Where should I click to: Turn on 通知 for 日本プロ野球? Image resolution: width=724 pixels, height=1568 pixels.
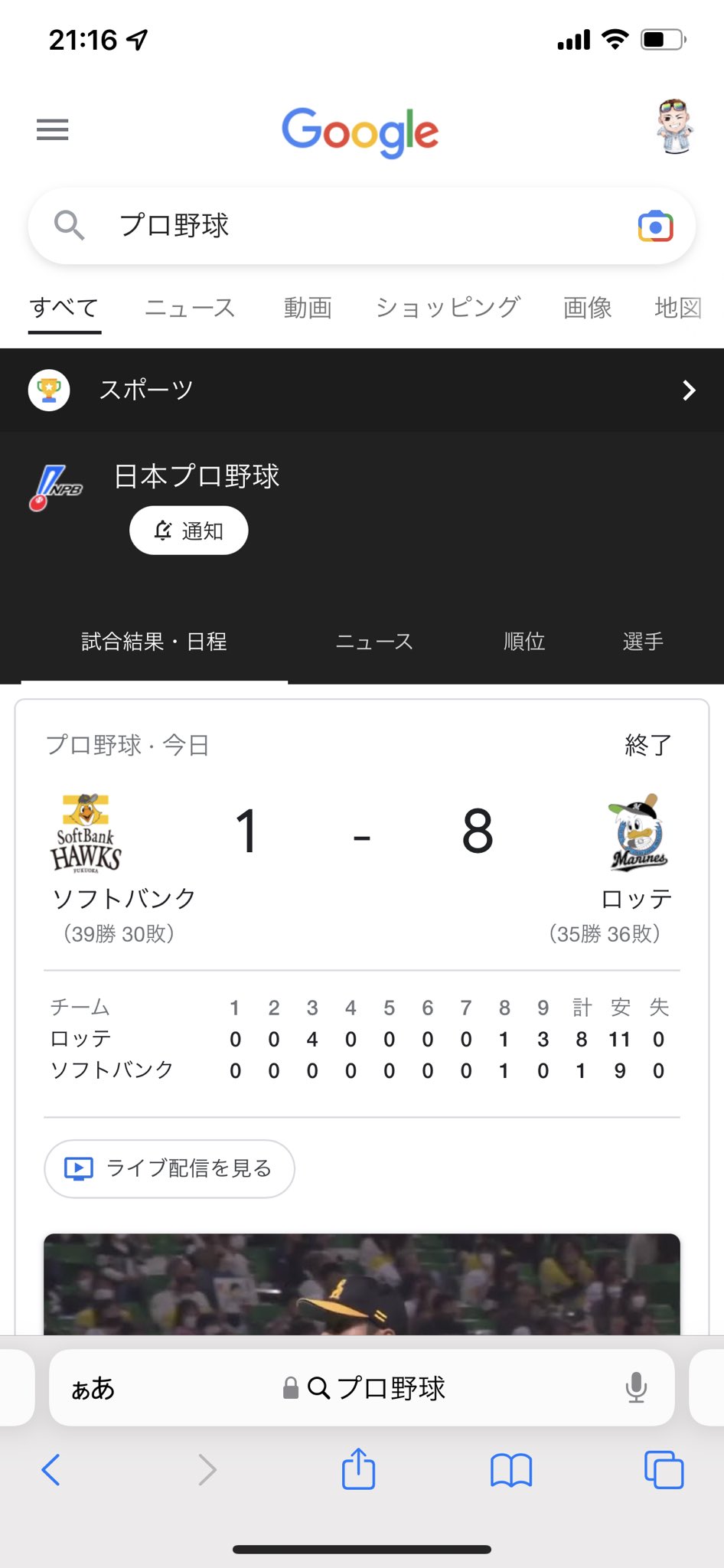(189, 531)
